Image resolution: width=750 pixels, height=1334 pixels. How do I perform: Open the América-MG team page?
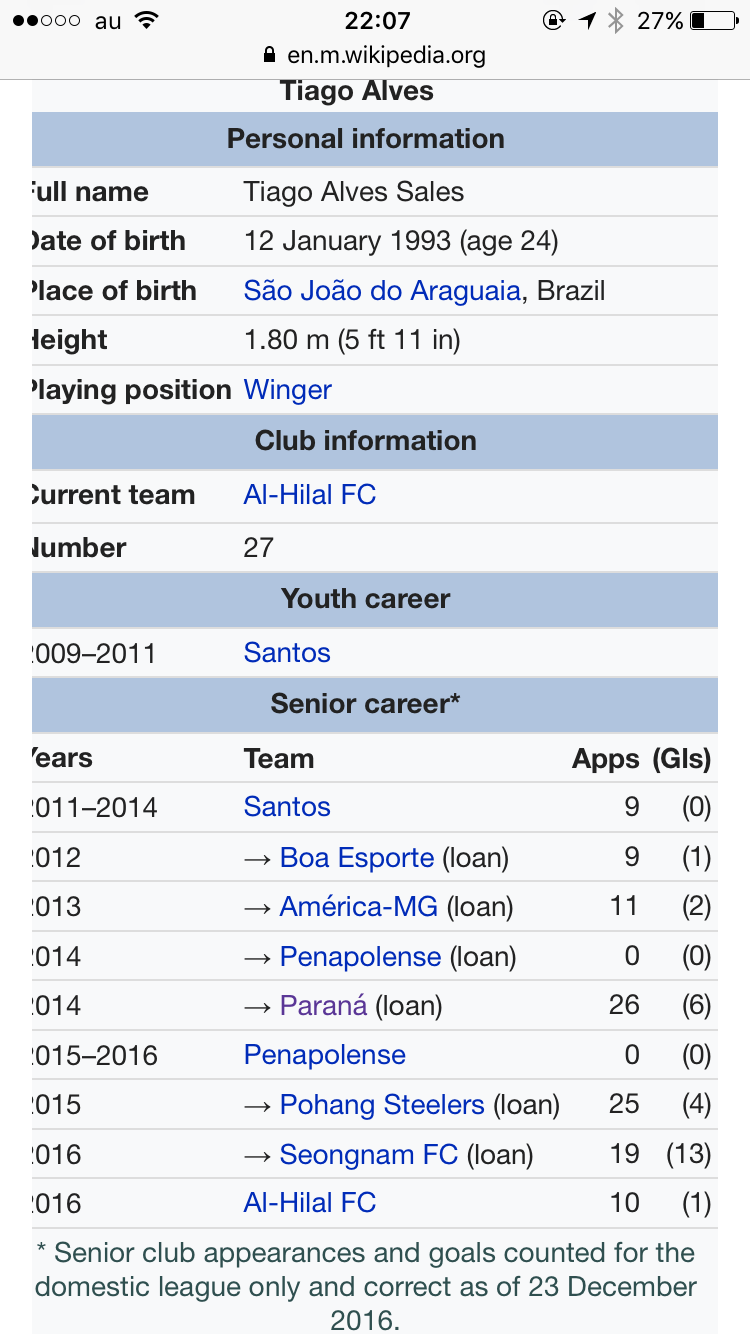point(359,907)
